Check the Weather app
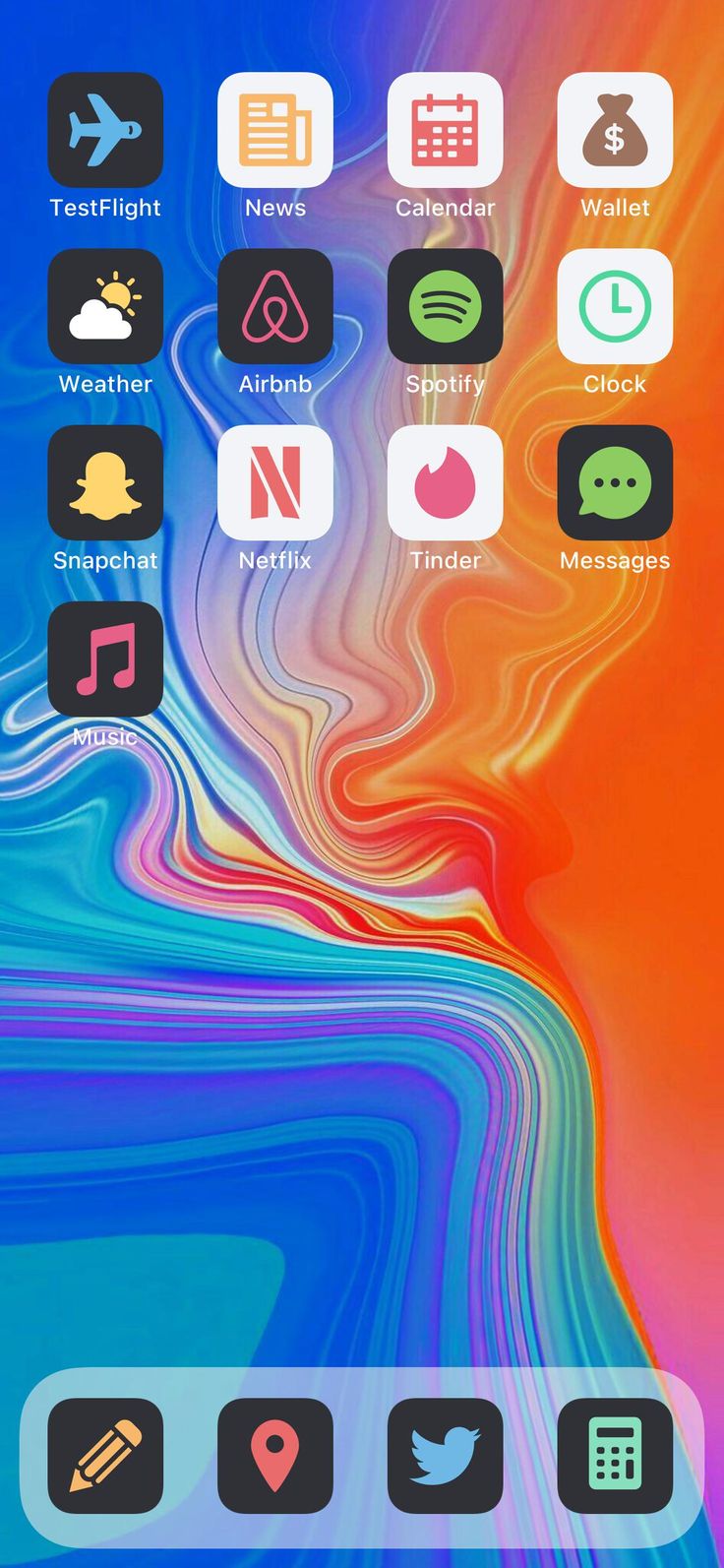This screenshot has height=1568, width=724. coord(105,306)
